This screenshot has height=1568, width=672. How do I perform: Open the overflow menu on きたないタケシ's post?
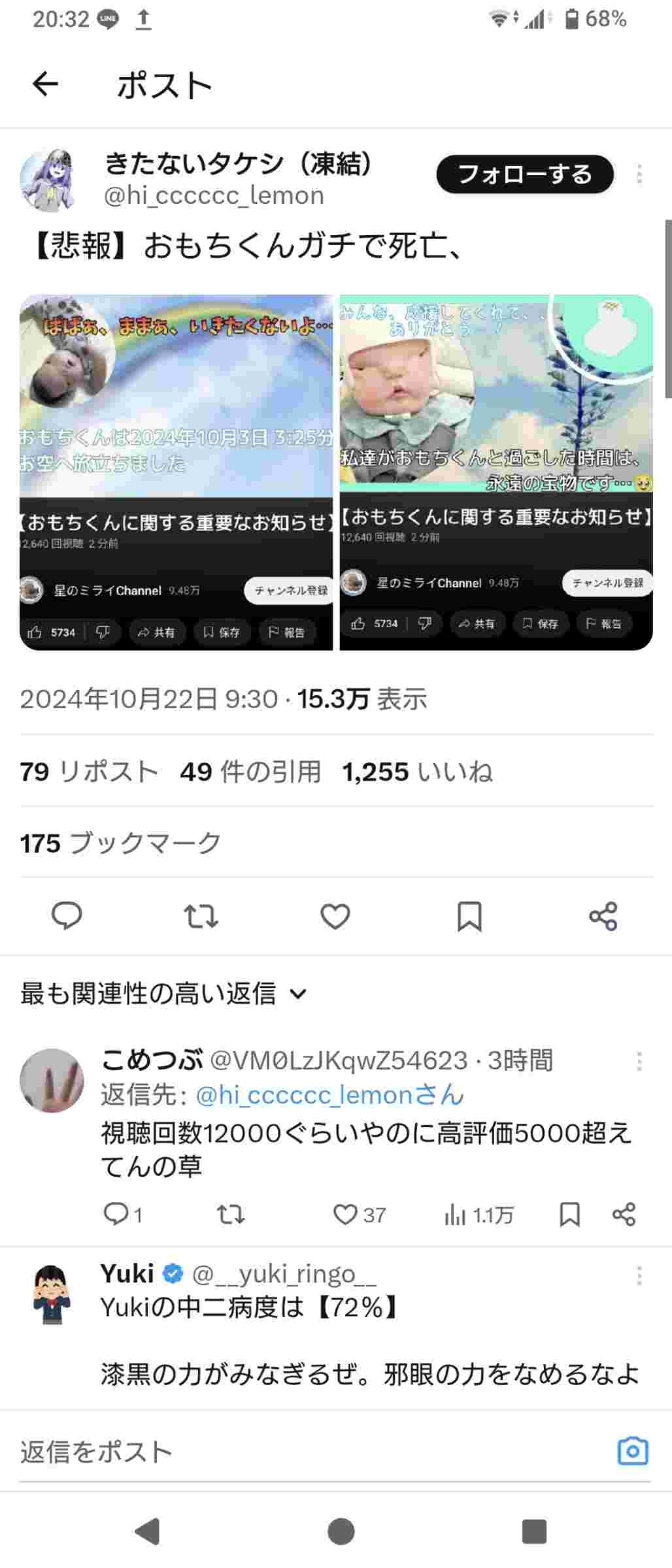[639, 174]
